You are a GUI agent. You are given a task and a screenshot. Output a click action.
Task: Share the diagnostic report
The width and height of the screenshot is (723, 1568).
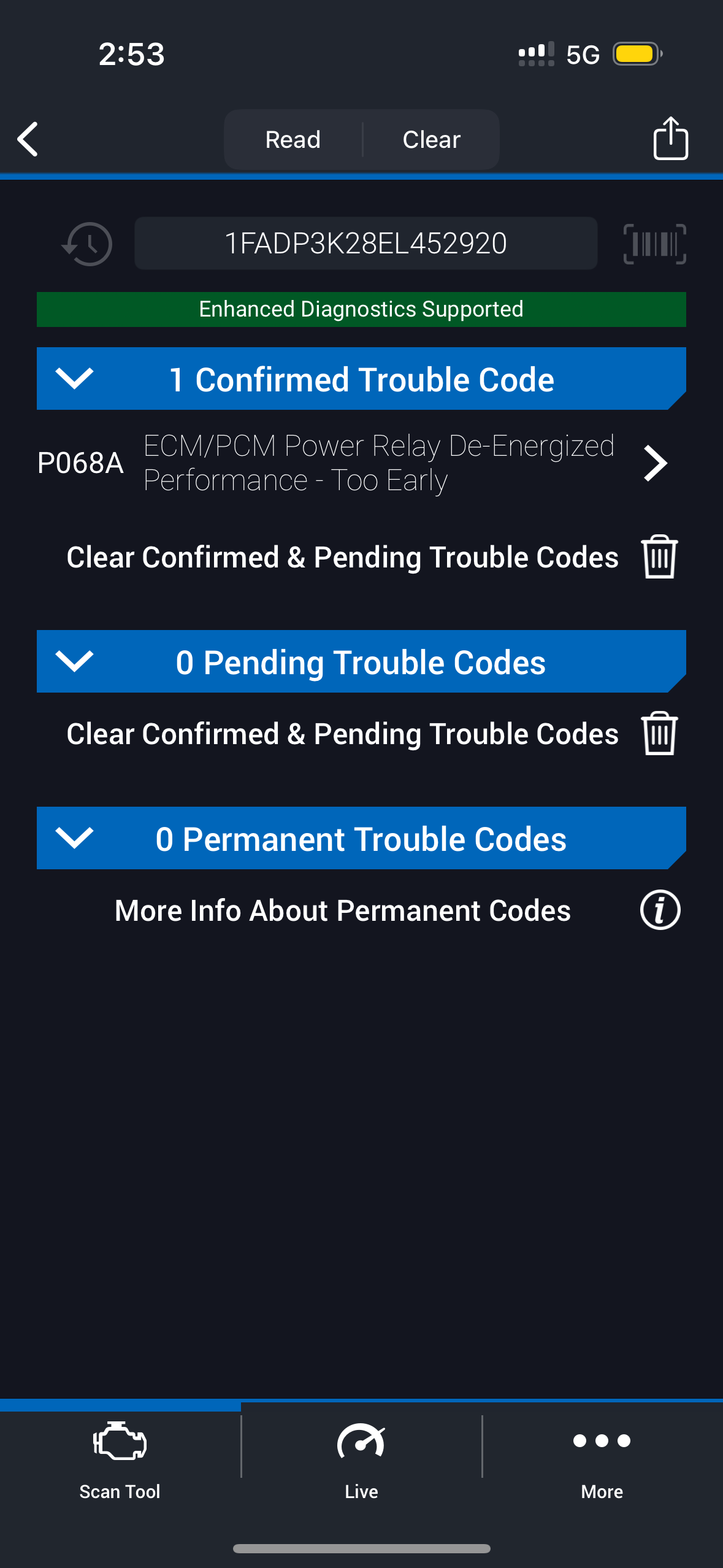670,139
